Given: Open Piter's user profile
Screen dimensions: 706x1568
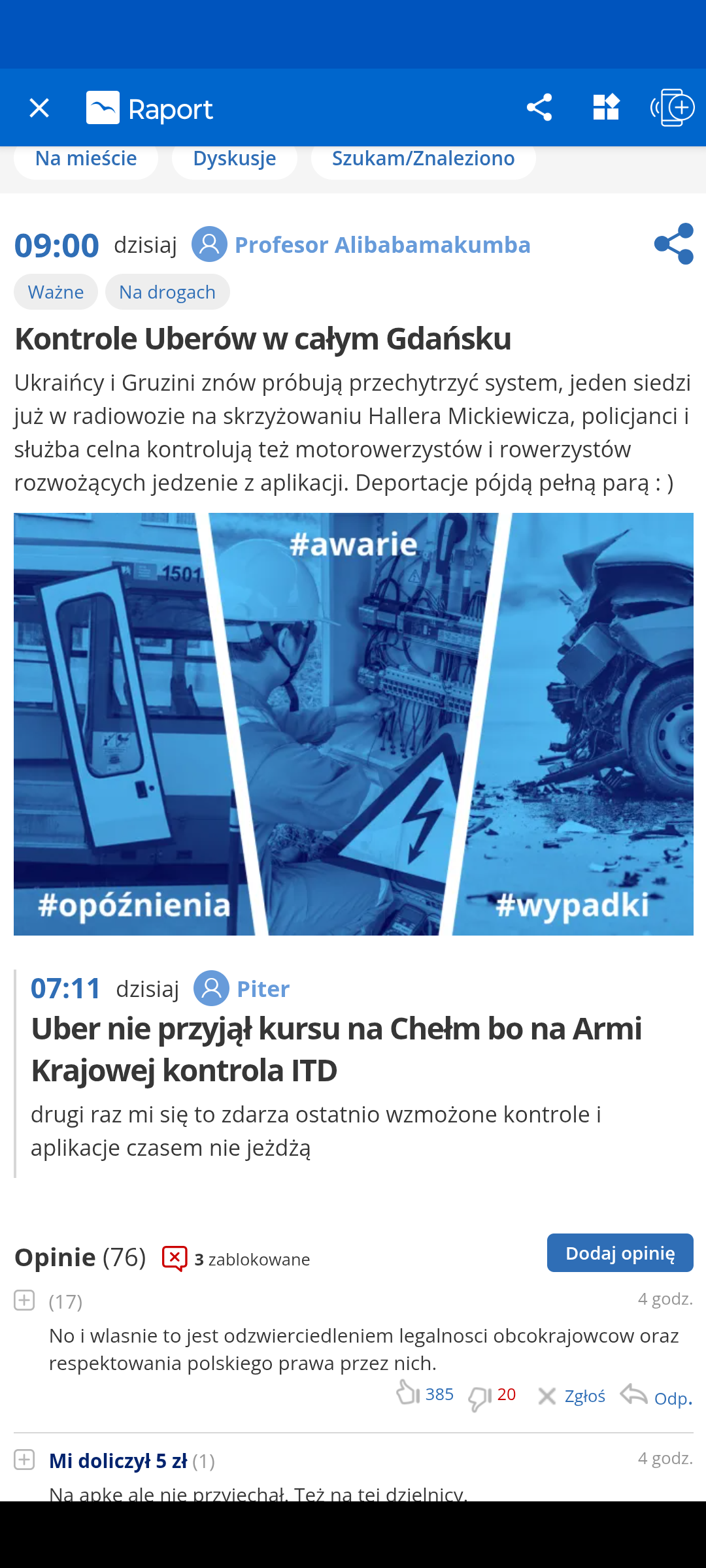Looking at the screenshot, I should pyautogui.click(x=263, y=989).
